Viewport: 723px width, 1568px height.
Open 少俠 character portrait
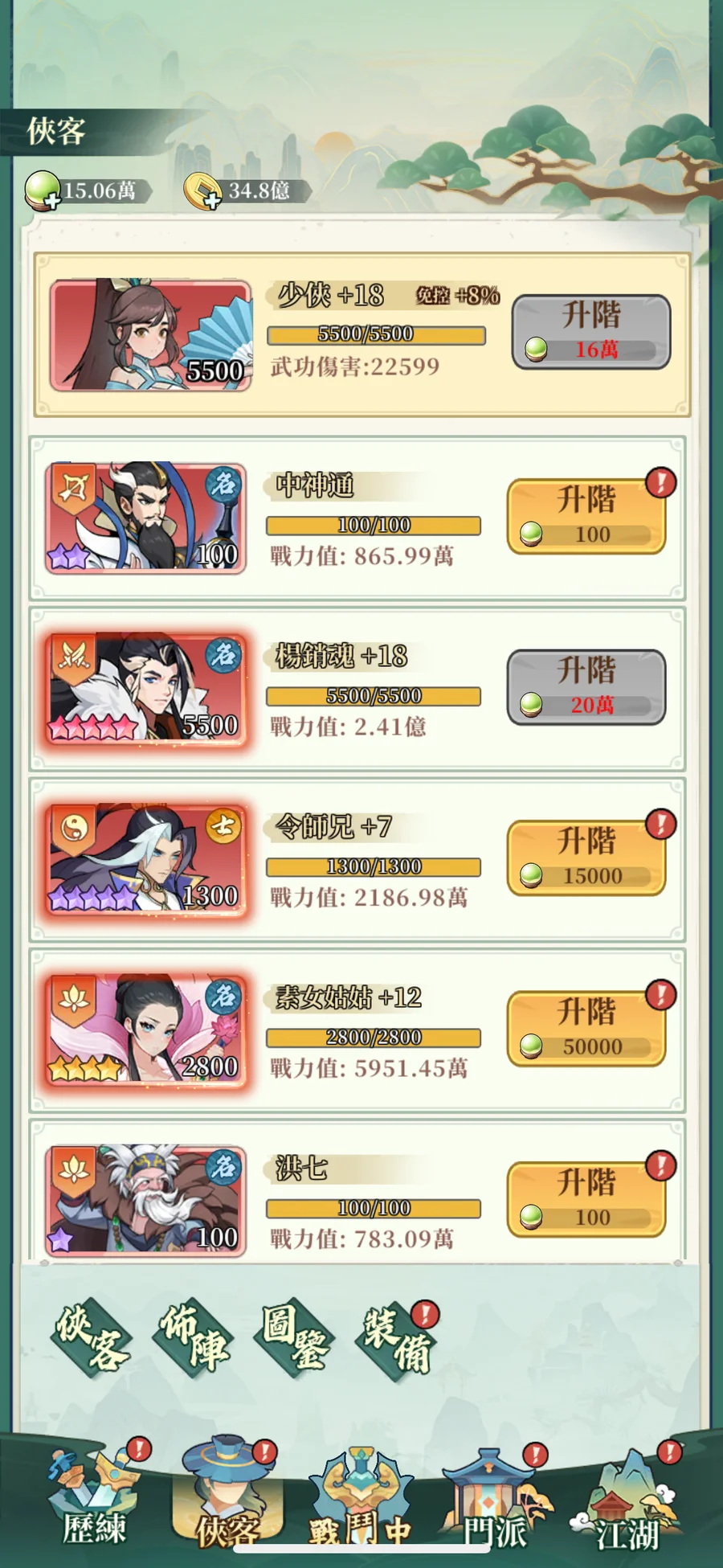click(150, 334)
